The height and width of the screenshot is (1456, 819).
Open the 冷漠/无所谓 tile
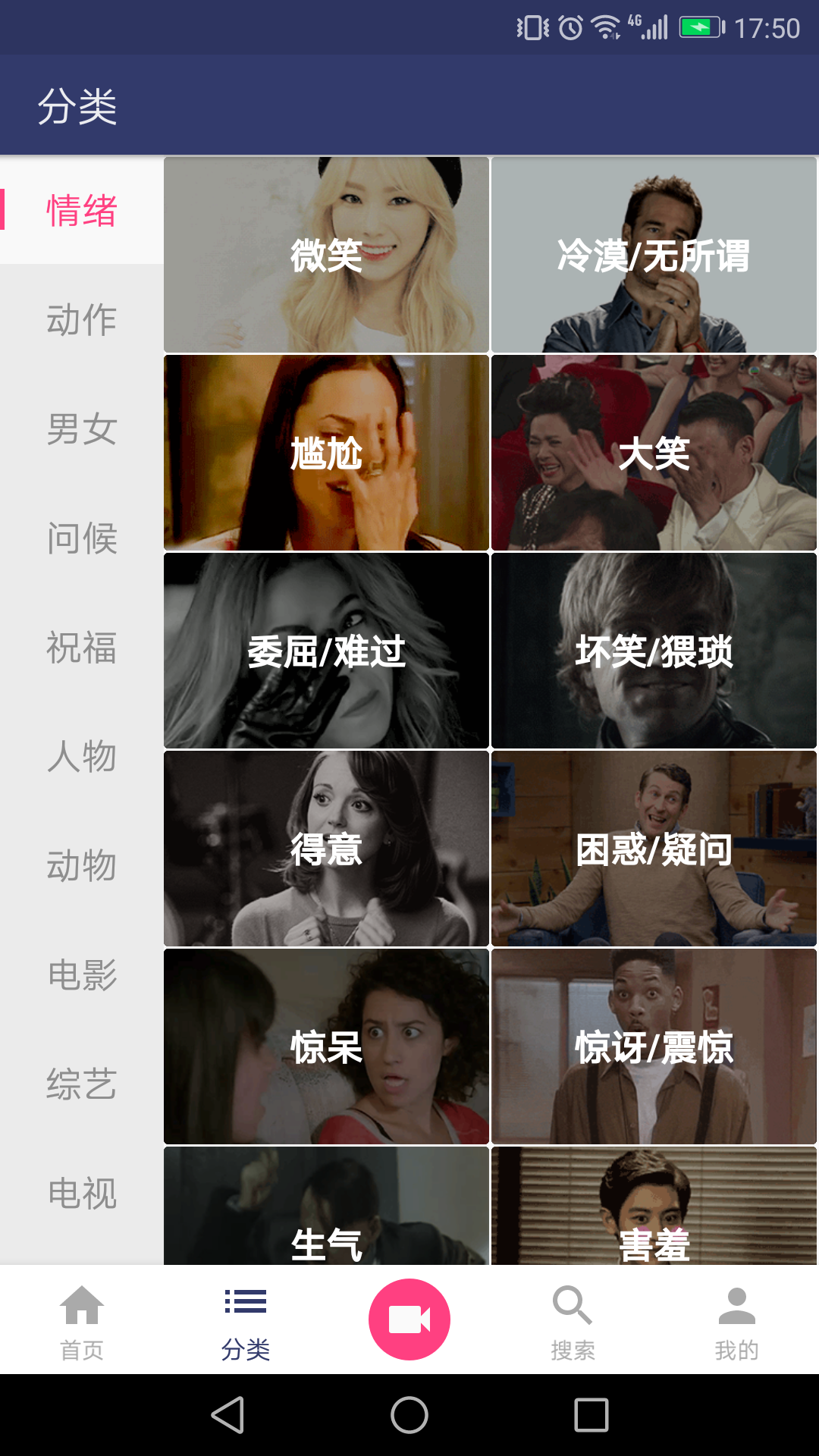click(x=654, y=255)
